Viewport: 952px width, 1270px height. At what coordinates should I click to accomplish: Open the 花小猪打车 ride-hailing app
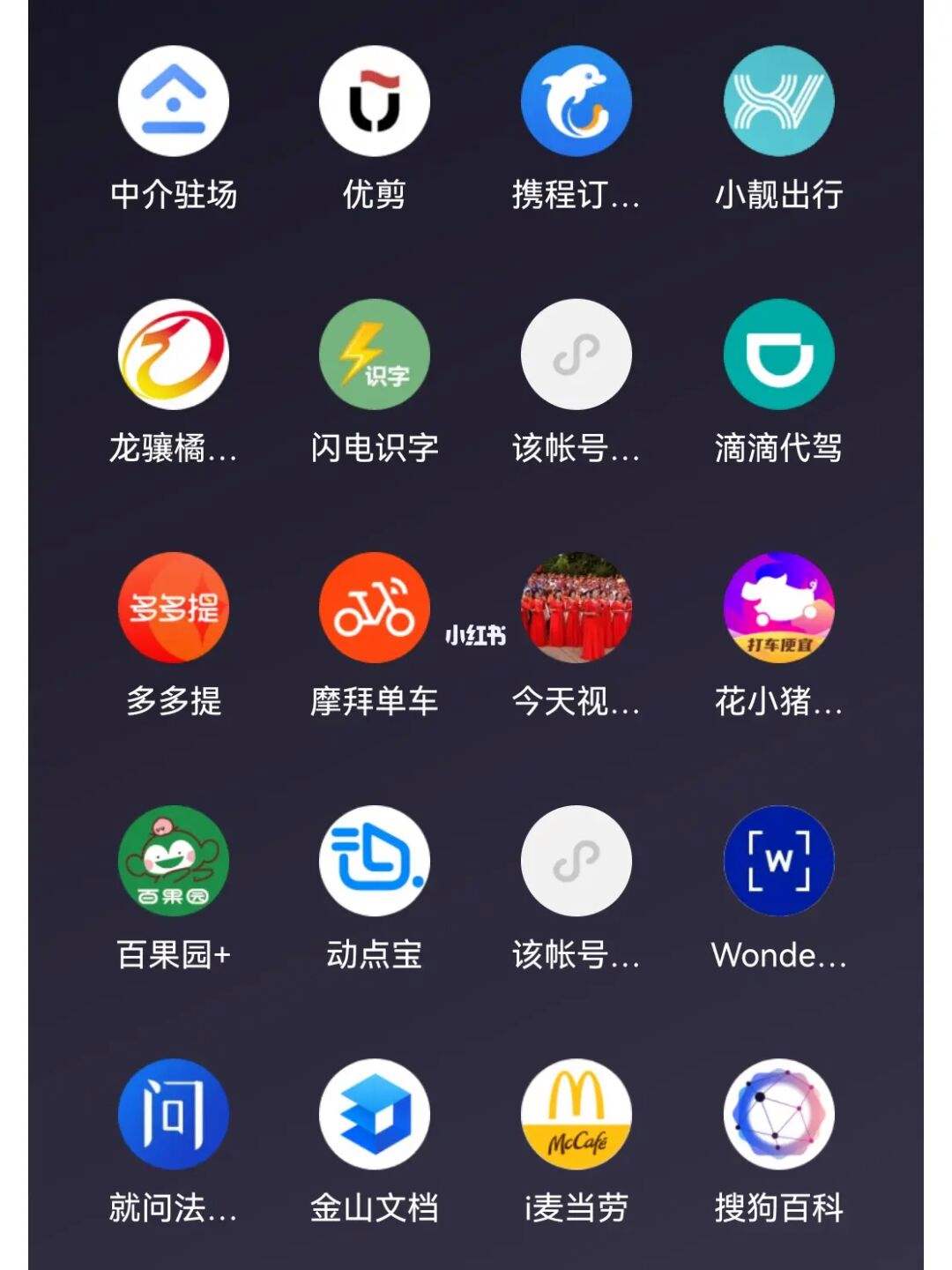pyautogui.click(x=779, y=608)
